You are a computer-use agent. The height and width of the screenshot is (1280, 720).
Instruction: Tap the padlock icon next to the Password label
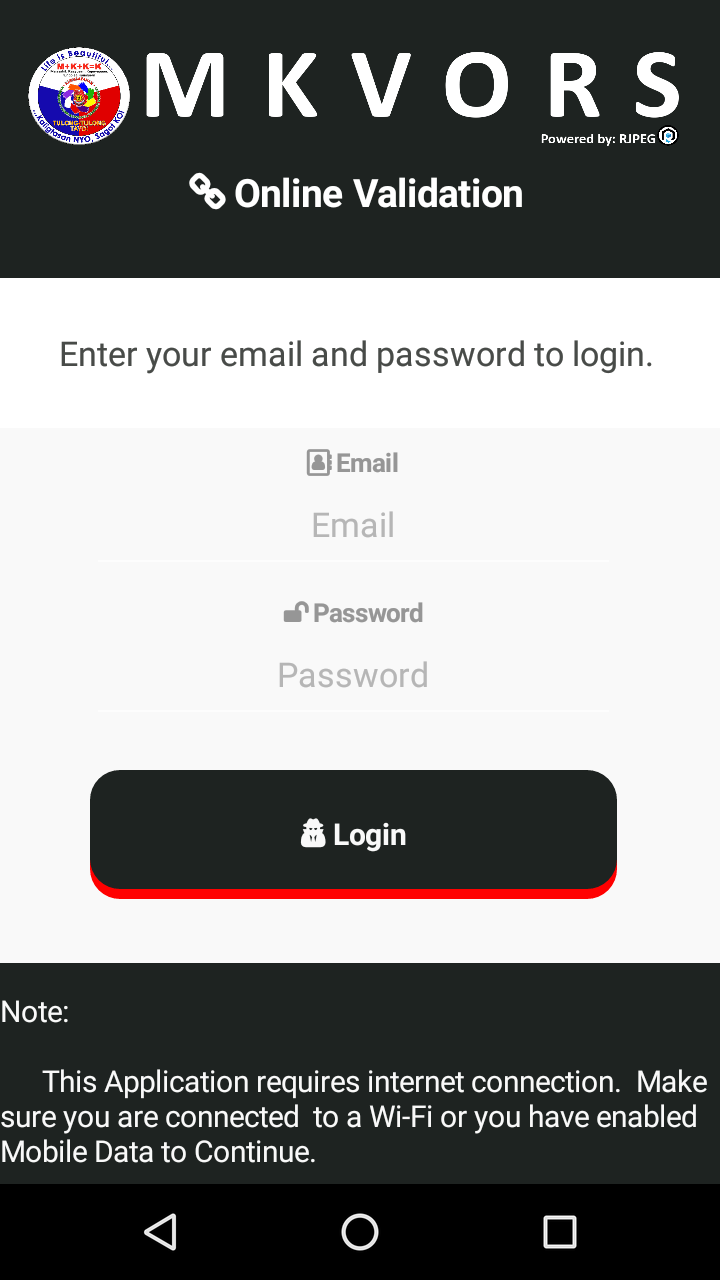tap(296, 612)
